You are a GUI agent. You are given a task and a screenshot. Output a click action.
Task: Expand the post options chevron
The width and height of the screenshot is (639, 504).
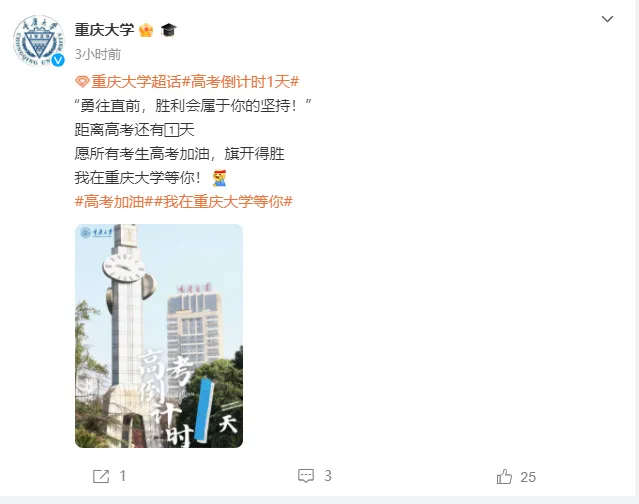(607, 19)
